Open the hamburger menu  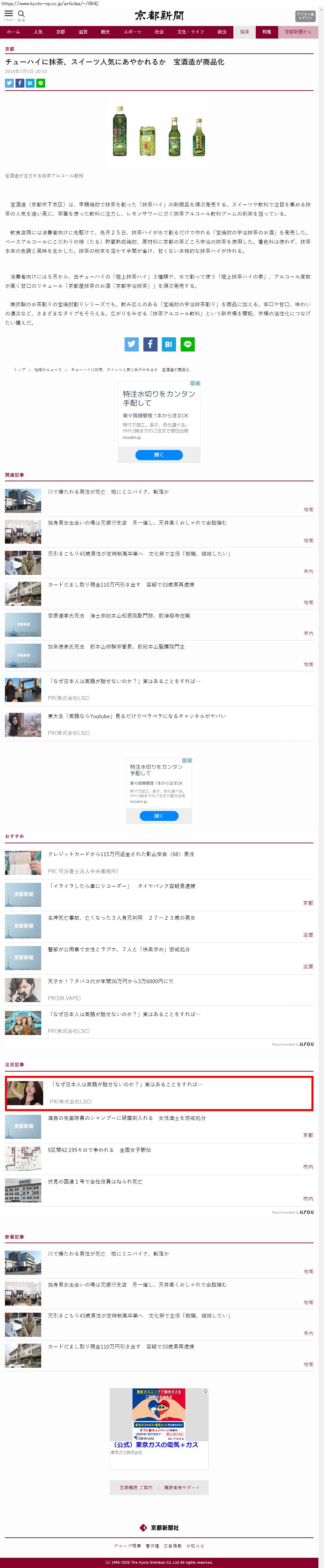click(9, 14)
